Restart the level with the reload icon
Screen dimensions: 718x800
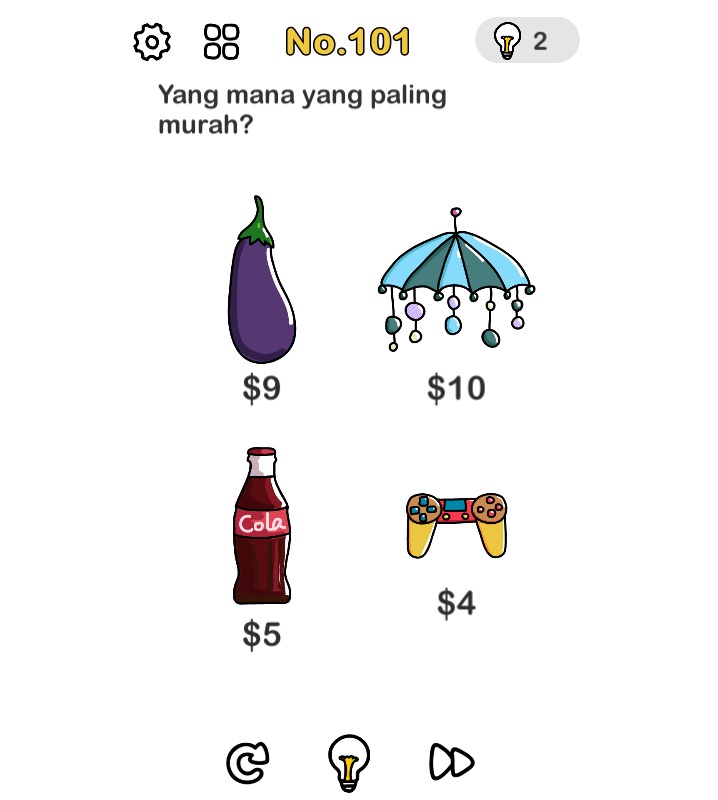[x=247, y=763]
